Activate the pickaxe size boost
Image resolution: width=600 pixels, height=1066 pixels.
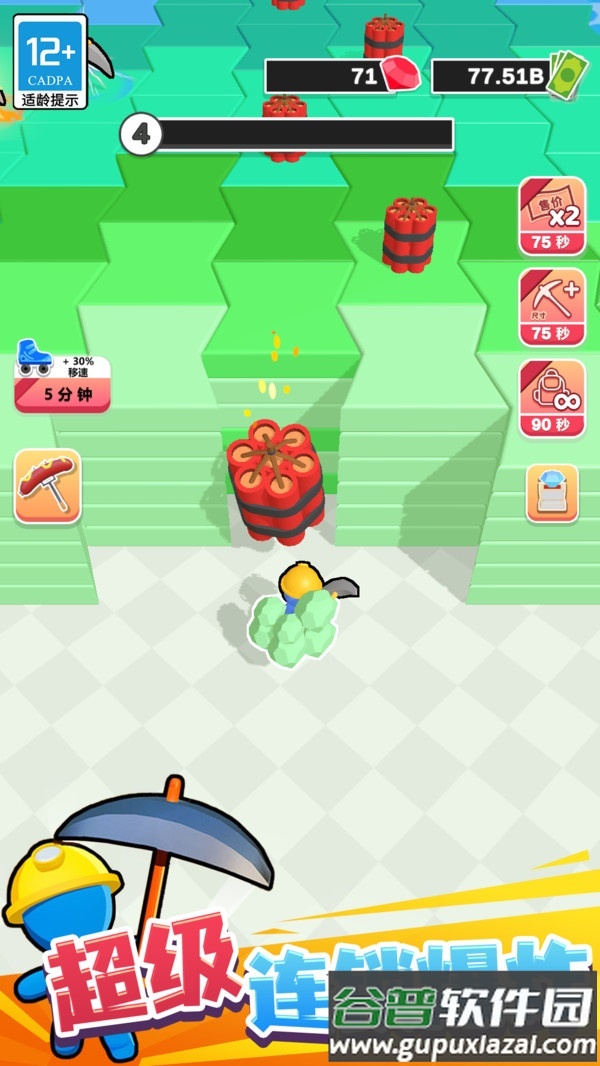pos(551,307)
